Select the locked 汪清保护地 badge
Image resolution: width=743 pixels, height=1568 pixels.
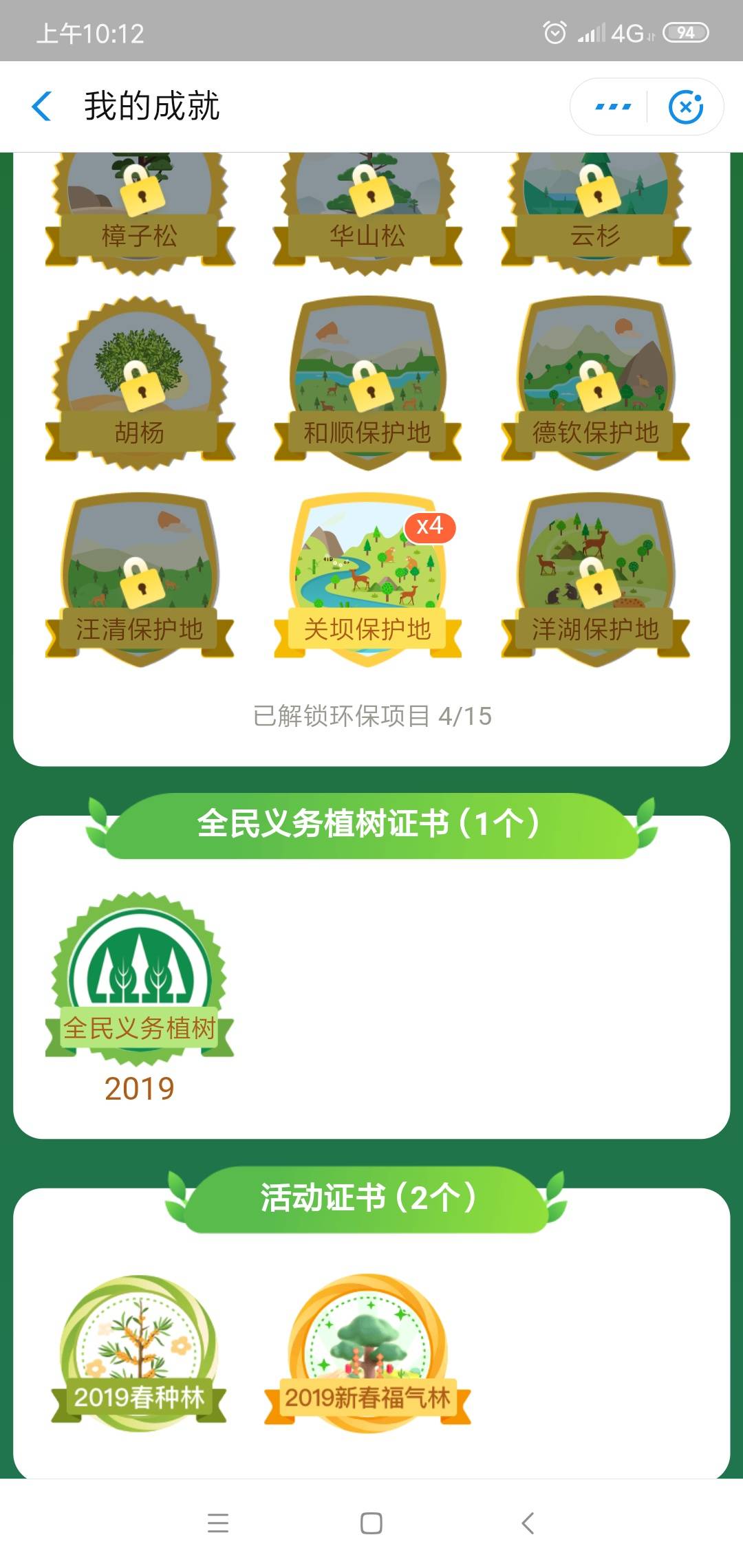point(140,581)
